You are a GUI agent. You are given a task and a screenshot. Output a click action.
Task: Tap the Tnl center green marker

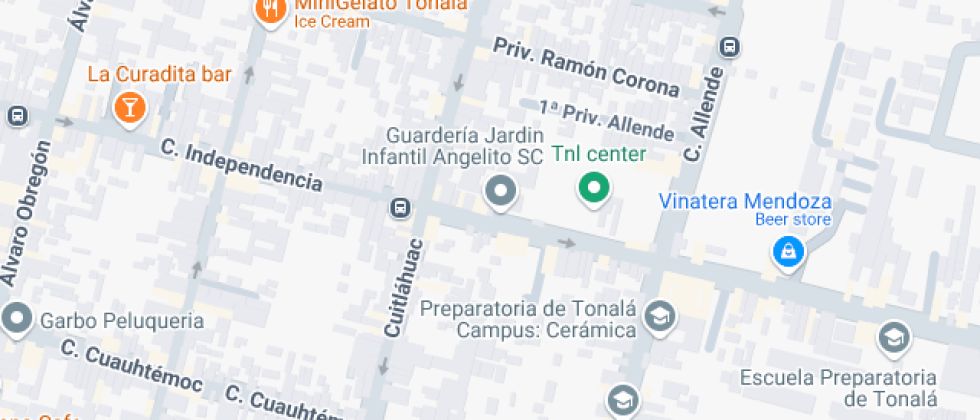point(594,187)
